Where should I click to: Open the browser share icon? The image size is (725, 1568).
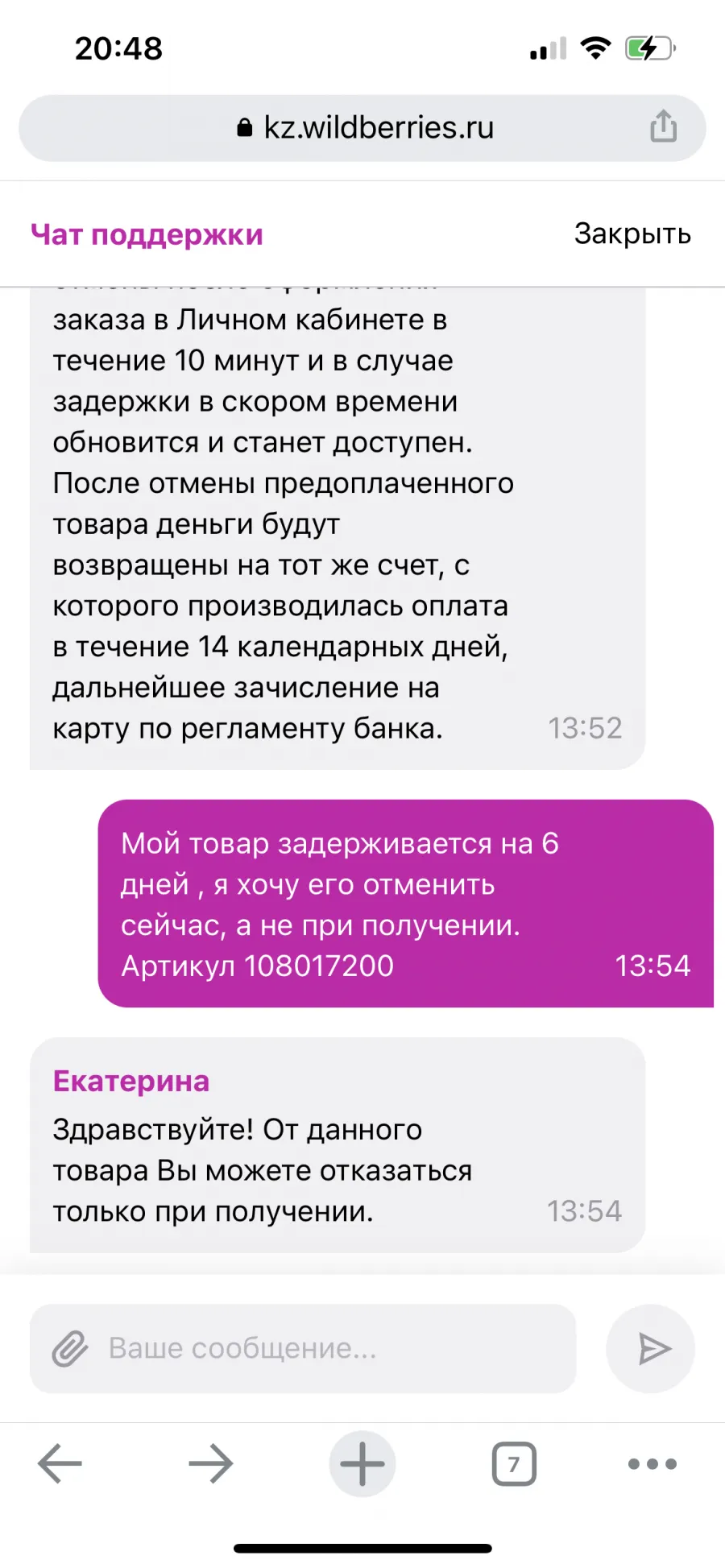click(x=663, y=126)
